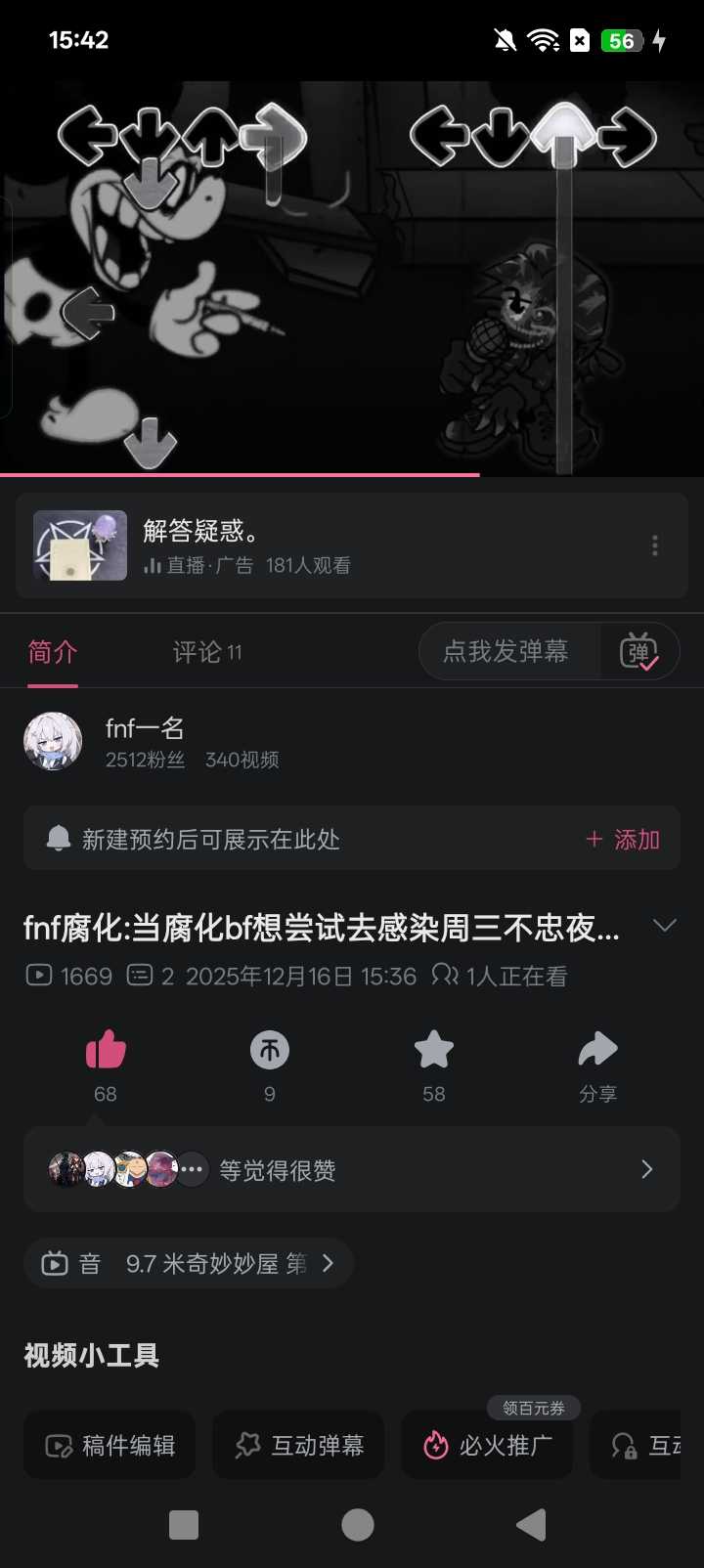Viewport: 704px width, 1568px height.
Task: Open 必火推广 promotion tool
Action: point(487,1445)
